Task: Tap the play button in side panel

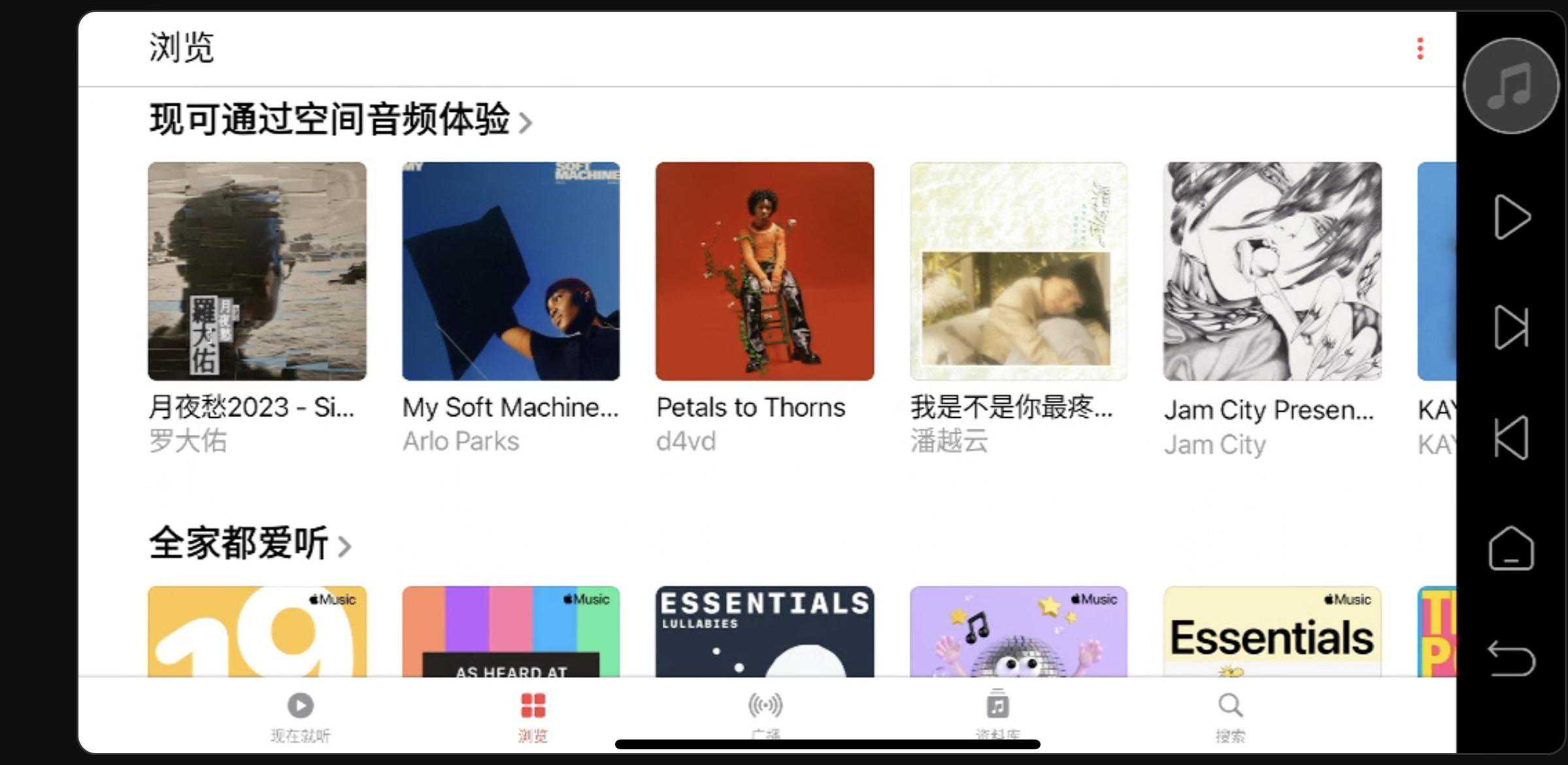Action: click(1512, 217)
